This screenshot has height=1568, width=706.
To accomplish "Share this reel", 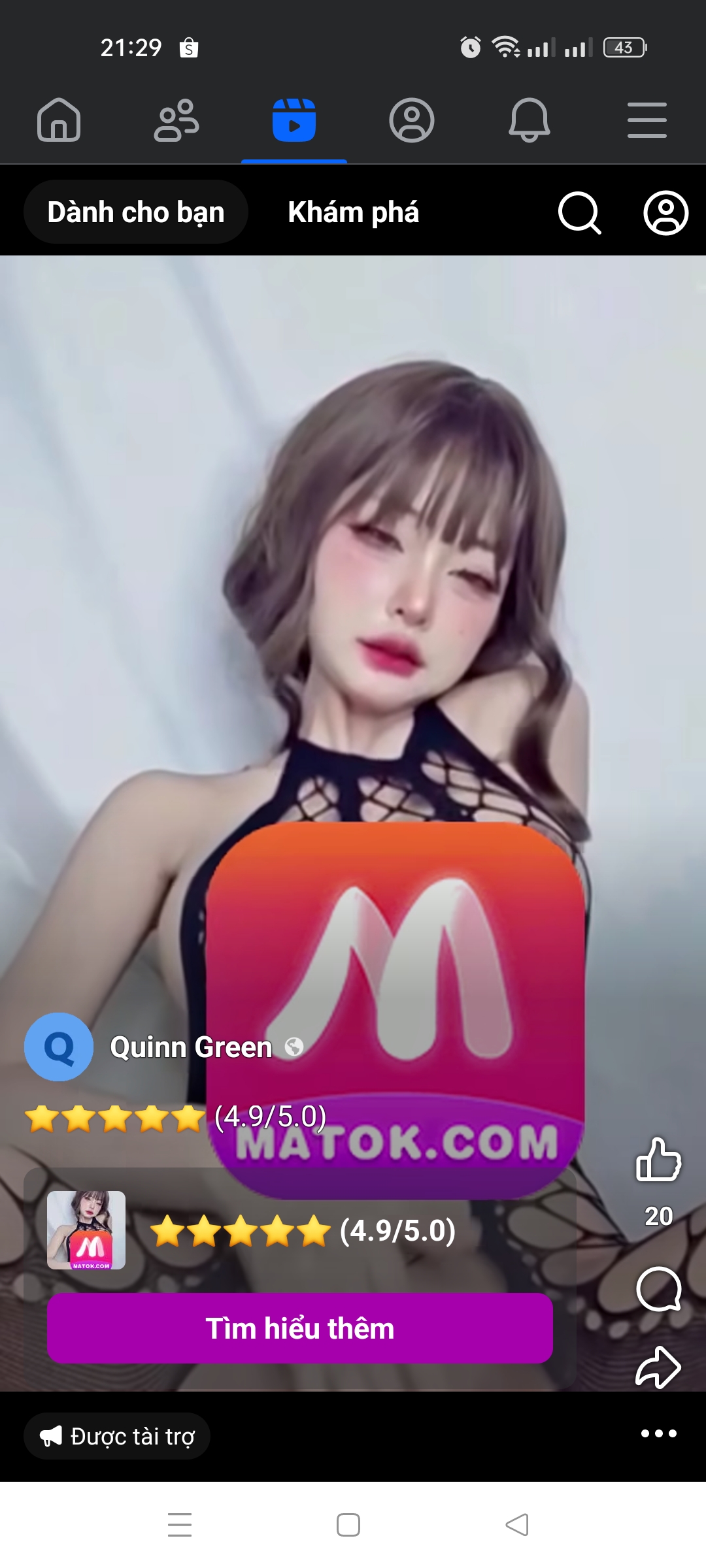I will tap(658, 1367).
